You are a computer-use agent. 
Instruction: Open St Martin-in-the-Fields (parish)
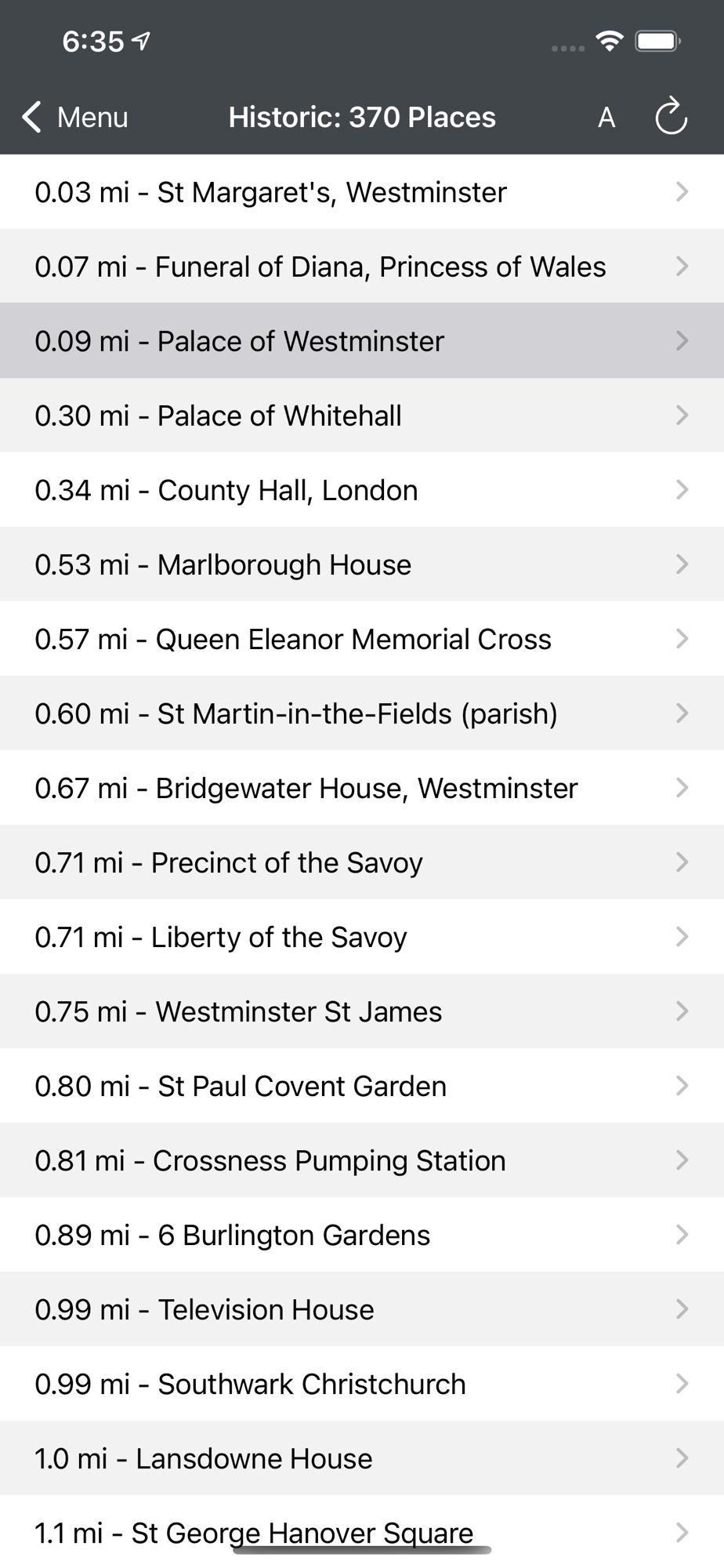tap(362, 713)
